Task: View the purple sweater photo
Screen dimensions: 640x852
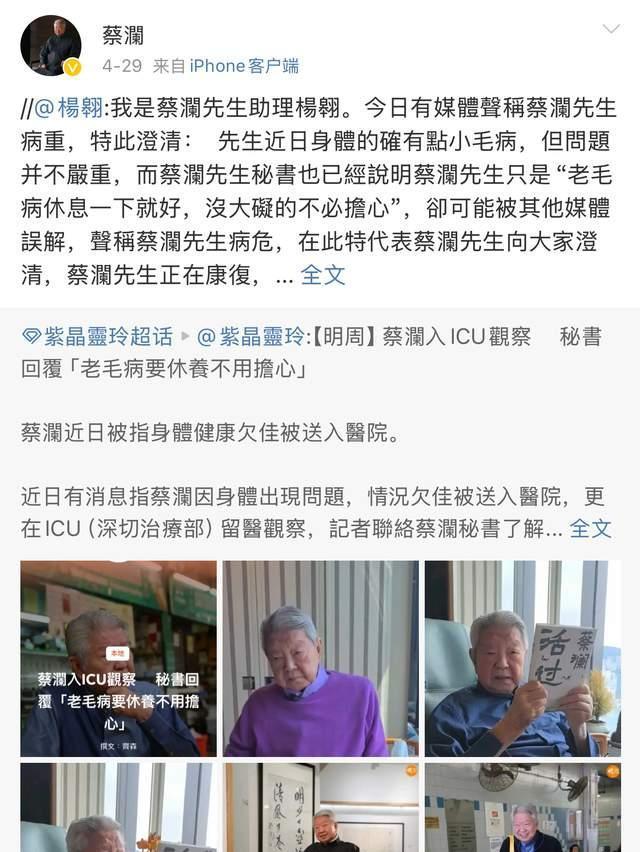Action: pos(320,658)
